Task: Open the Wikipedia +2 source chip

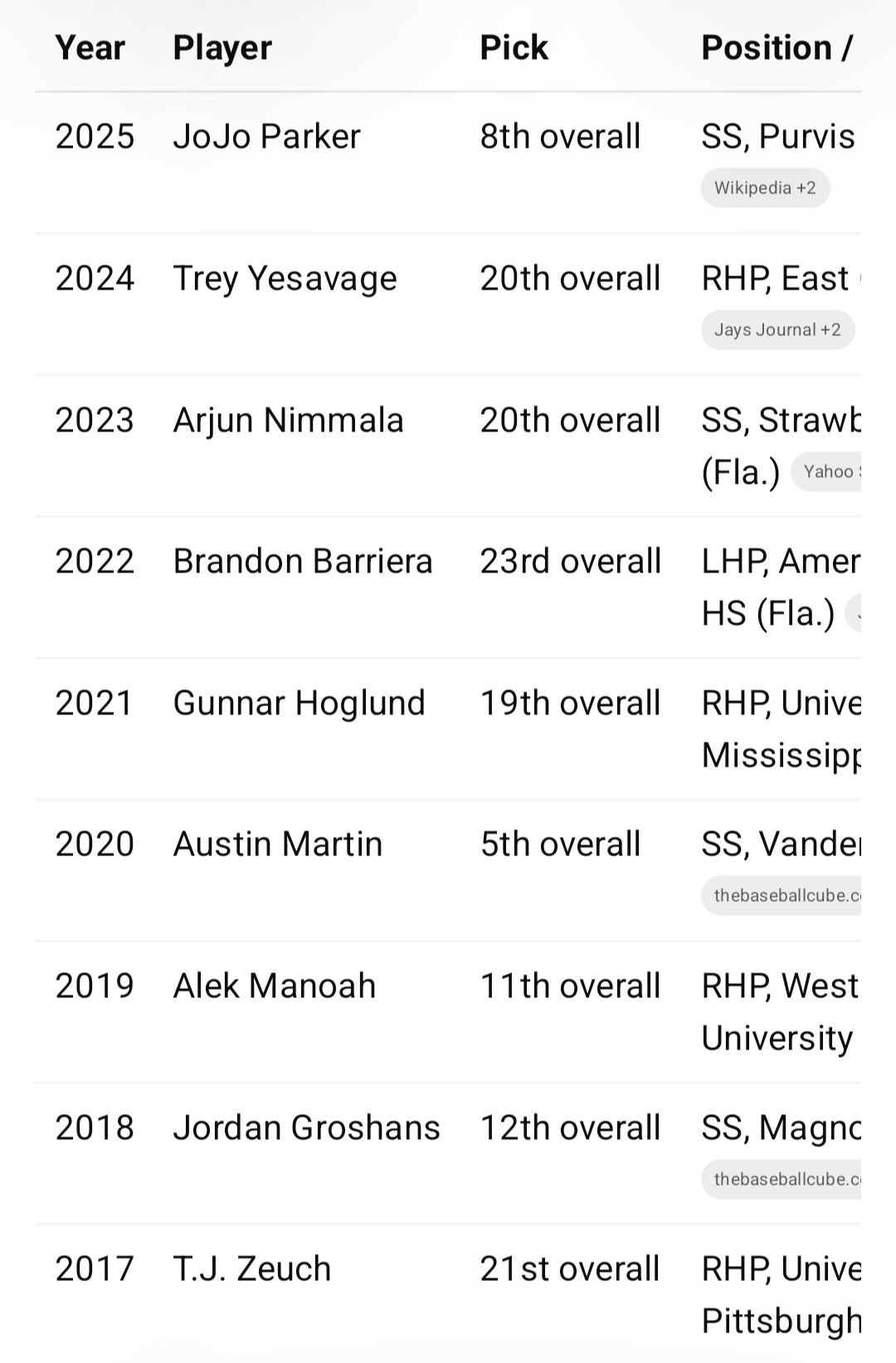Action: [764, 188]
